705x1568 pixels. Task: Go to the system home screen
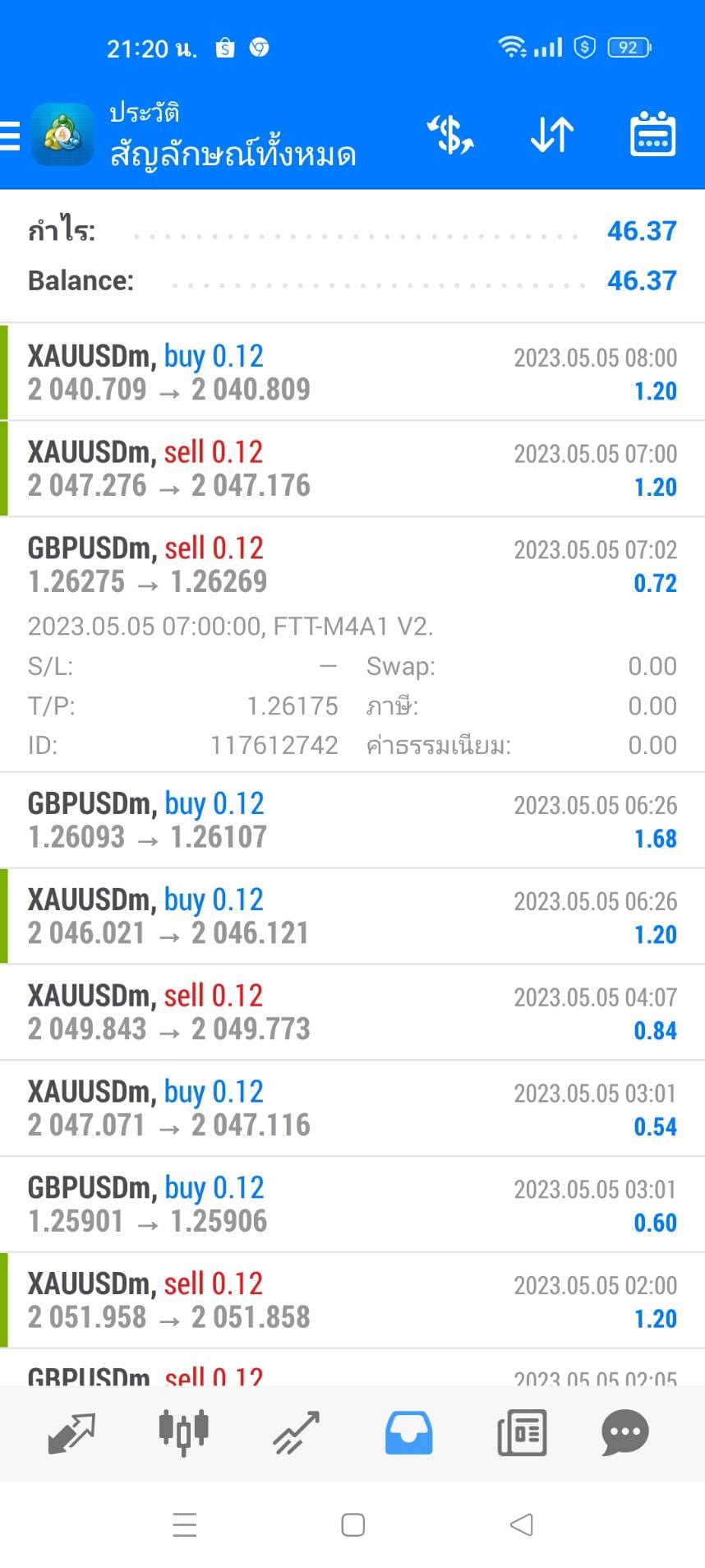pos(353,1524)
